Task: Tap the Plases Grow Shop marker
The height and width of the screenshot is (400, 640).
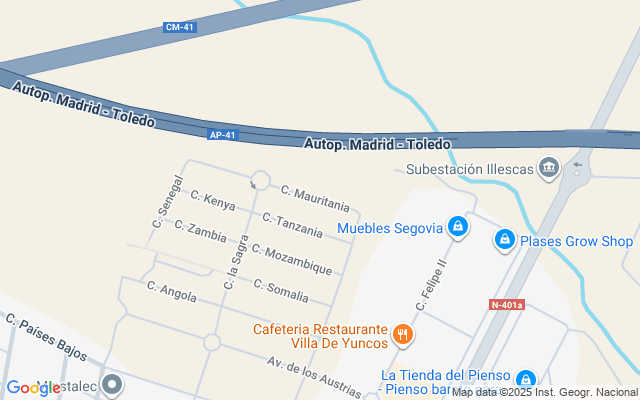Action: click(x=505, y=240)
